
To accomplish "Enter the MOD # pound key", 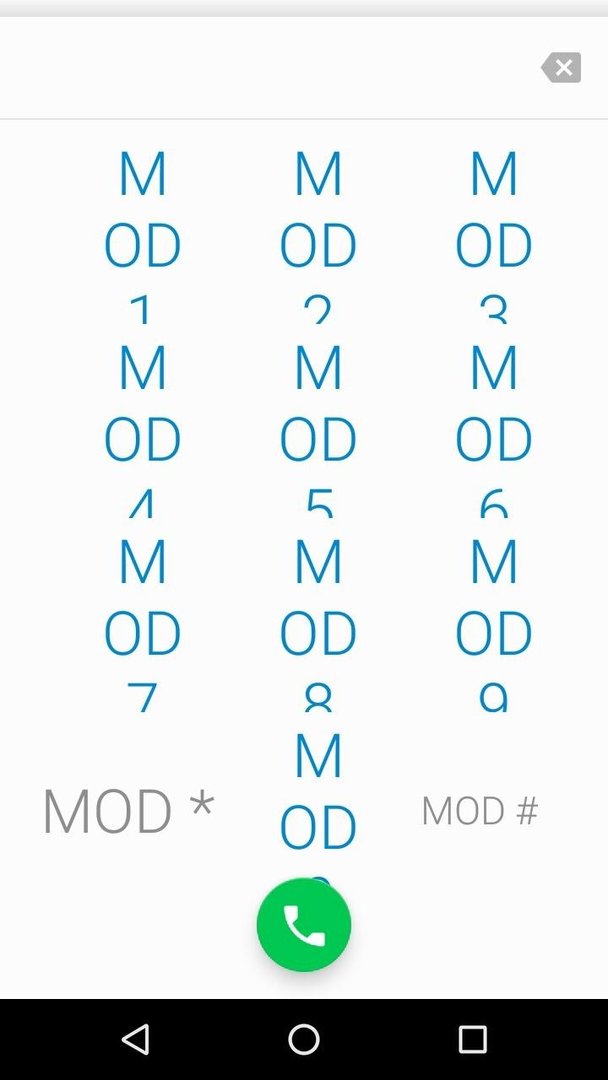I will point(480,811).
